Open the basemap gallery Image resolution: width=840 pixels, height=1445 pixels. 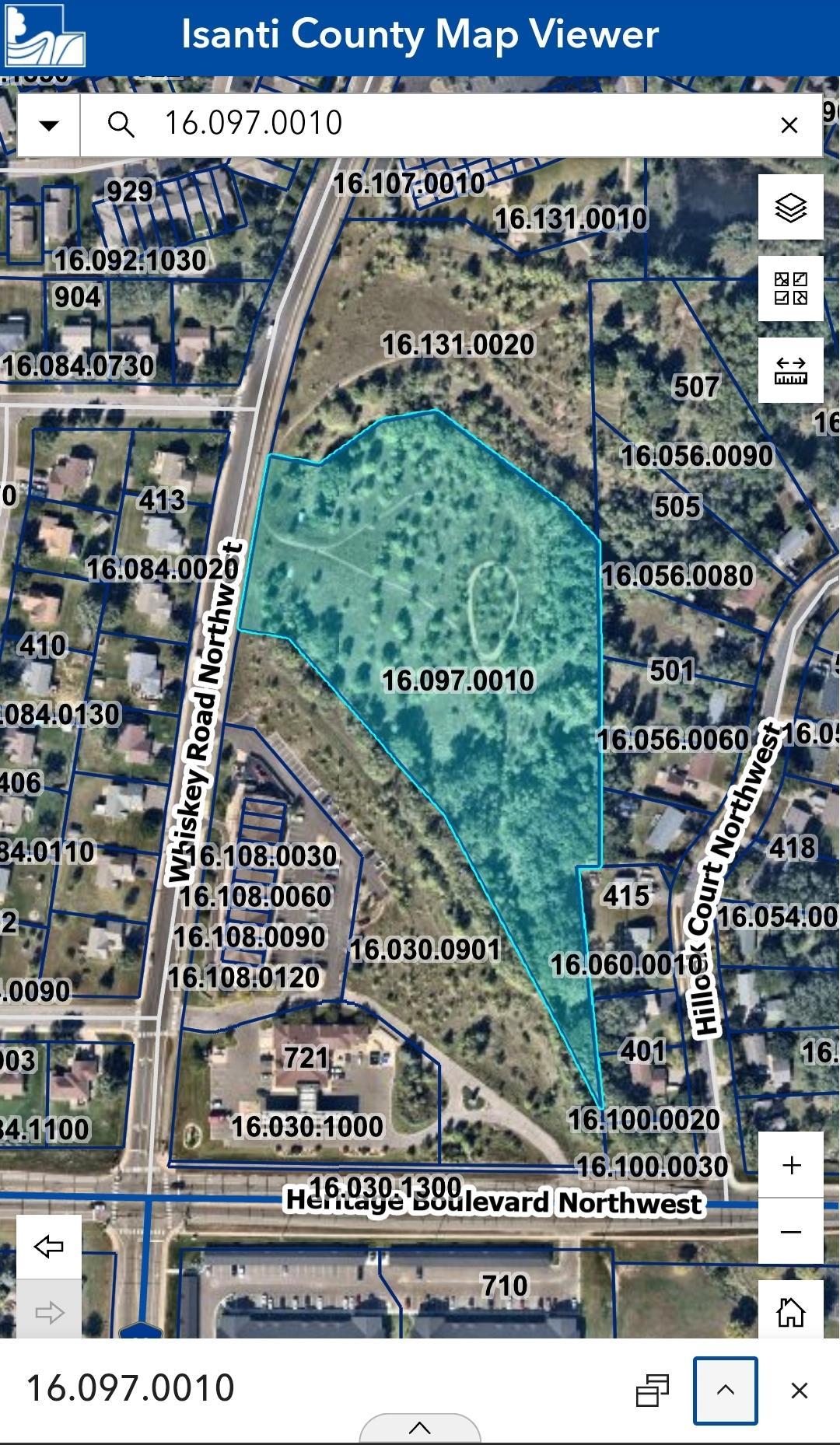tap(791, 289)
